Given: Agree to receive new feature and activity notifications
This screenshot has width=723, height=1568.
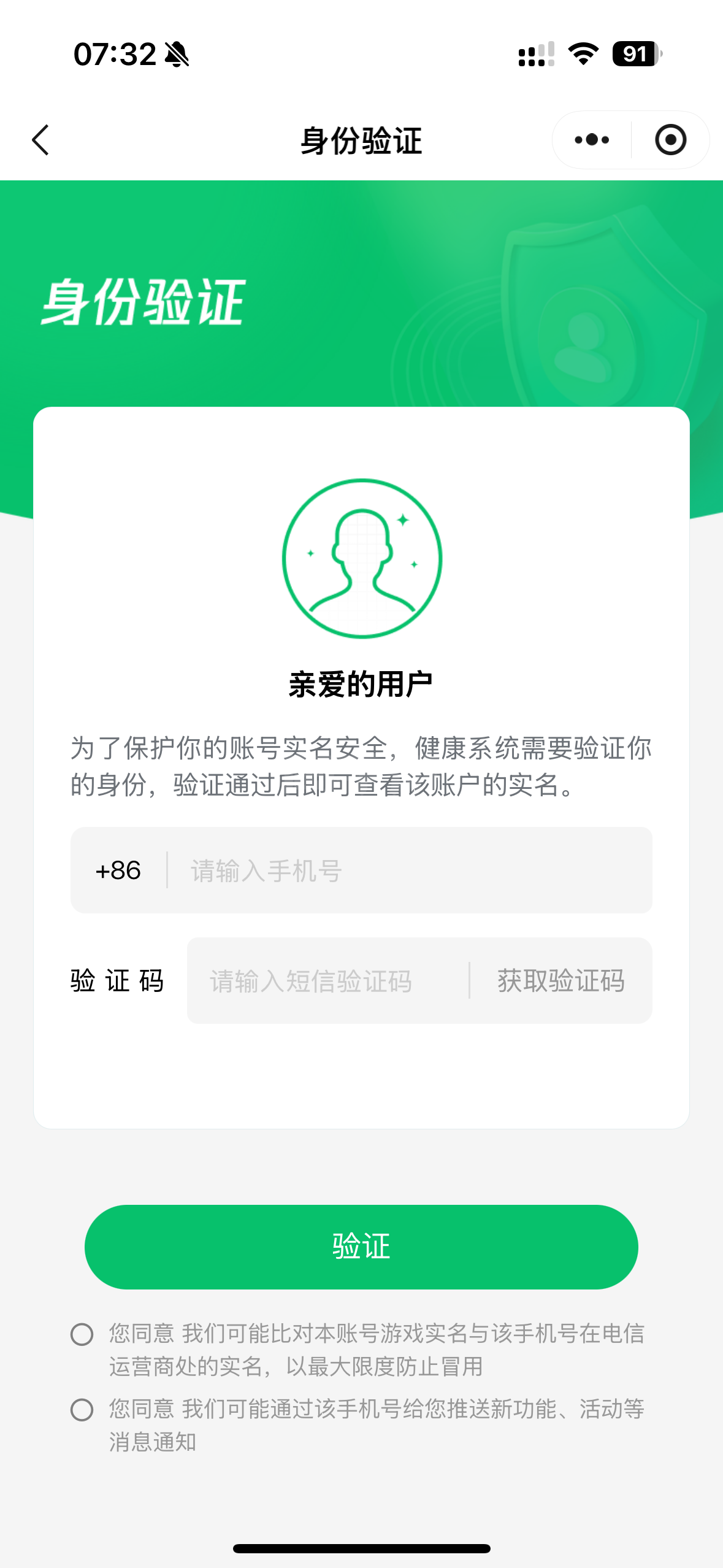Looking at the screenshot, I should (82, 1410).
